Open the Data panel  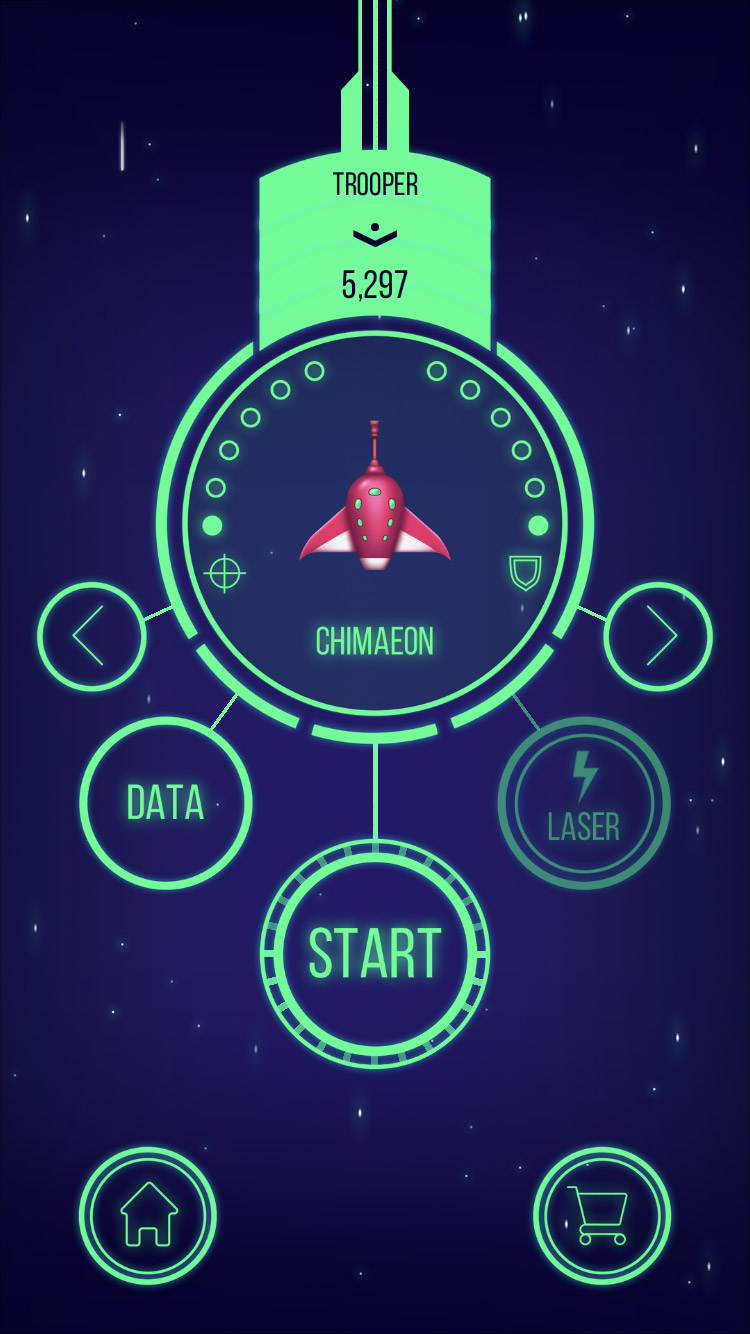(166, 803)
